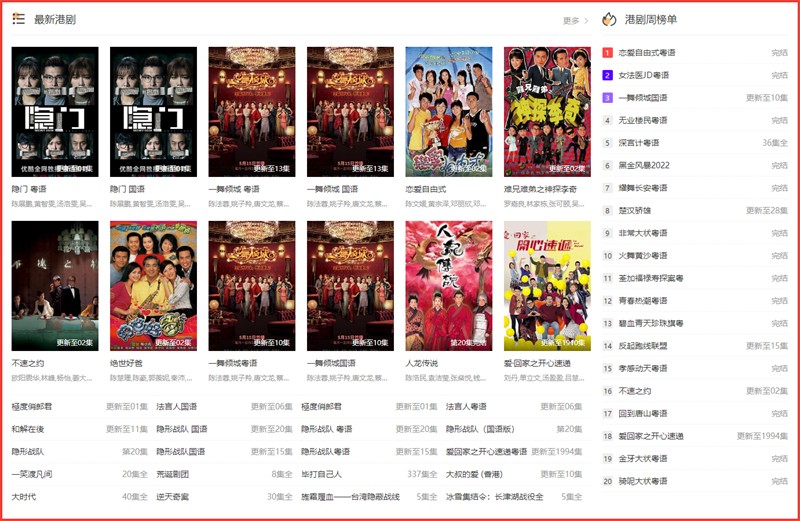
Task: Open the 爱·回家之开心速递 poster
Action: 547,286
